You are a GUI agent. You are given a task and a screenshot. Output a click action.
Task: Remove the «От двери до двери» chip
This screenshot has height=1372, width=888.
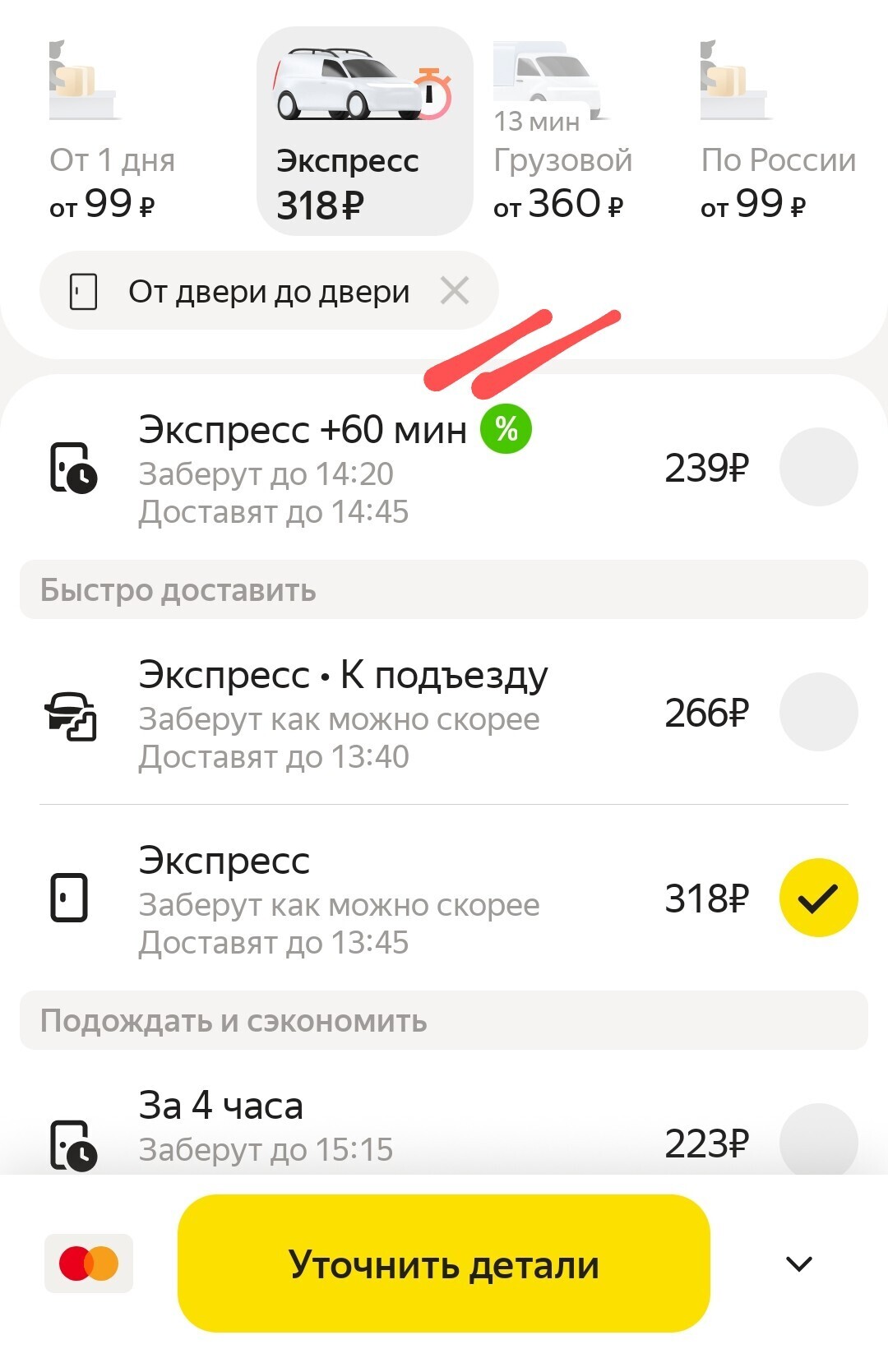(x=455, y=290)
